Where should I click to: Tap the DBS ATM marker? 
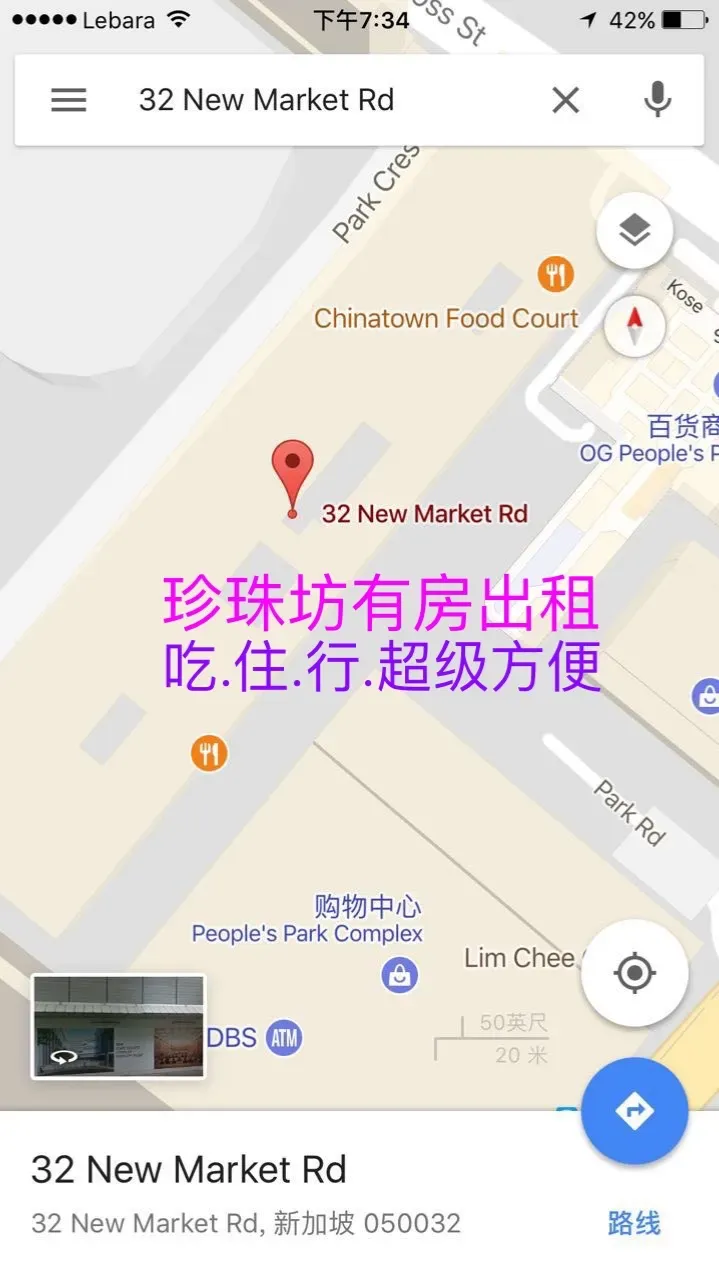tap(284, 1038)
